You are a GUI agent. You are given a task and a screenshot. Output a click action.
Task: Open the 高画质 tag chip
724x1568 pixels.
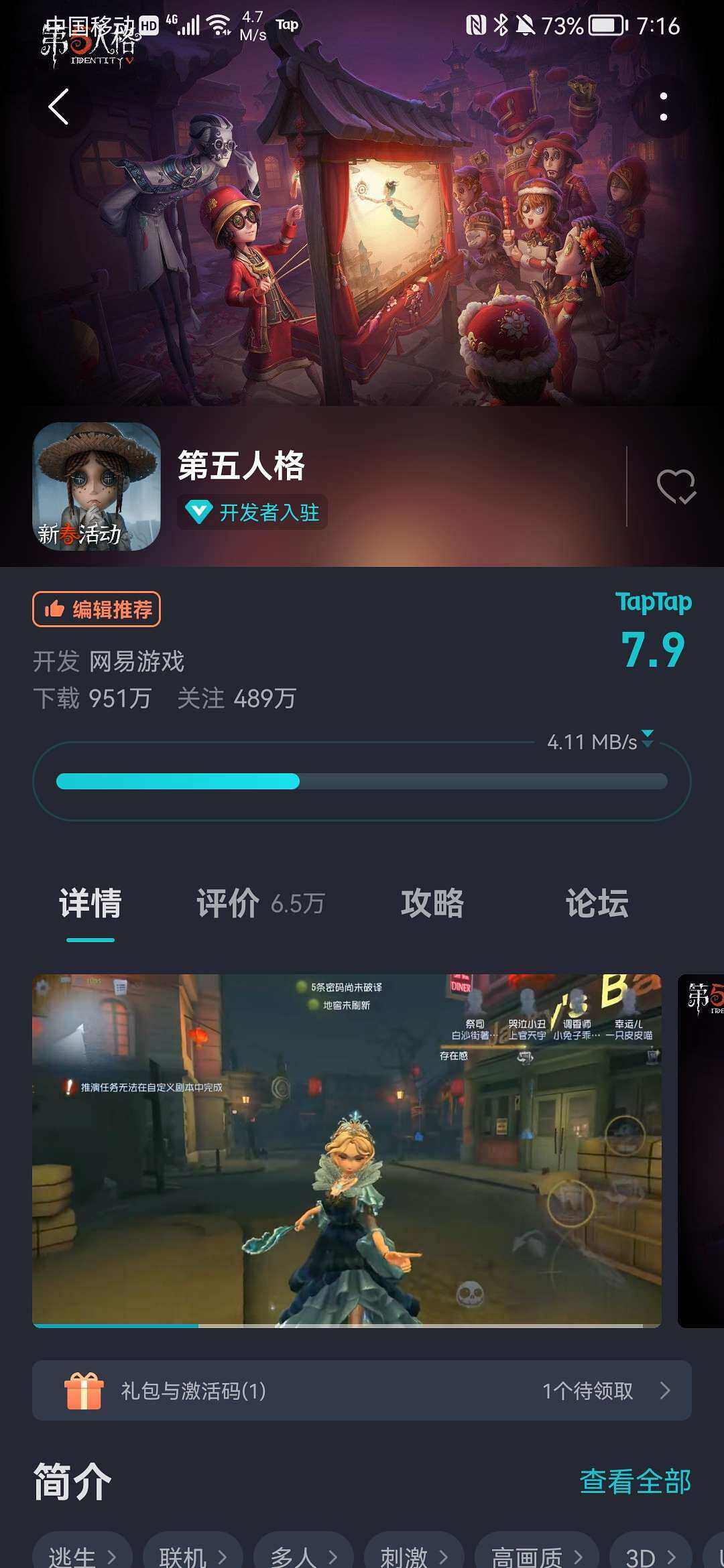(x=537, y=1553)
